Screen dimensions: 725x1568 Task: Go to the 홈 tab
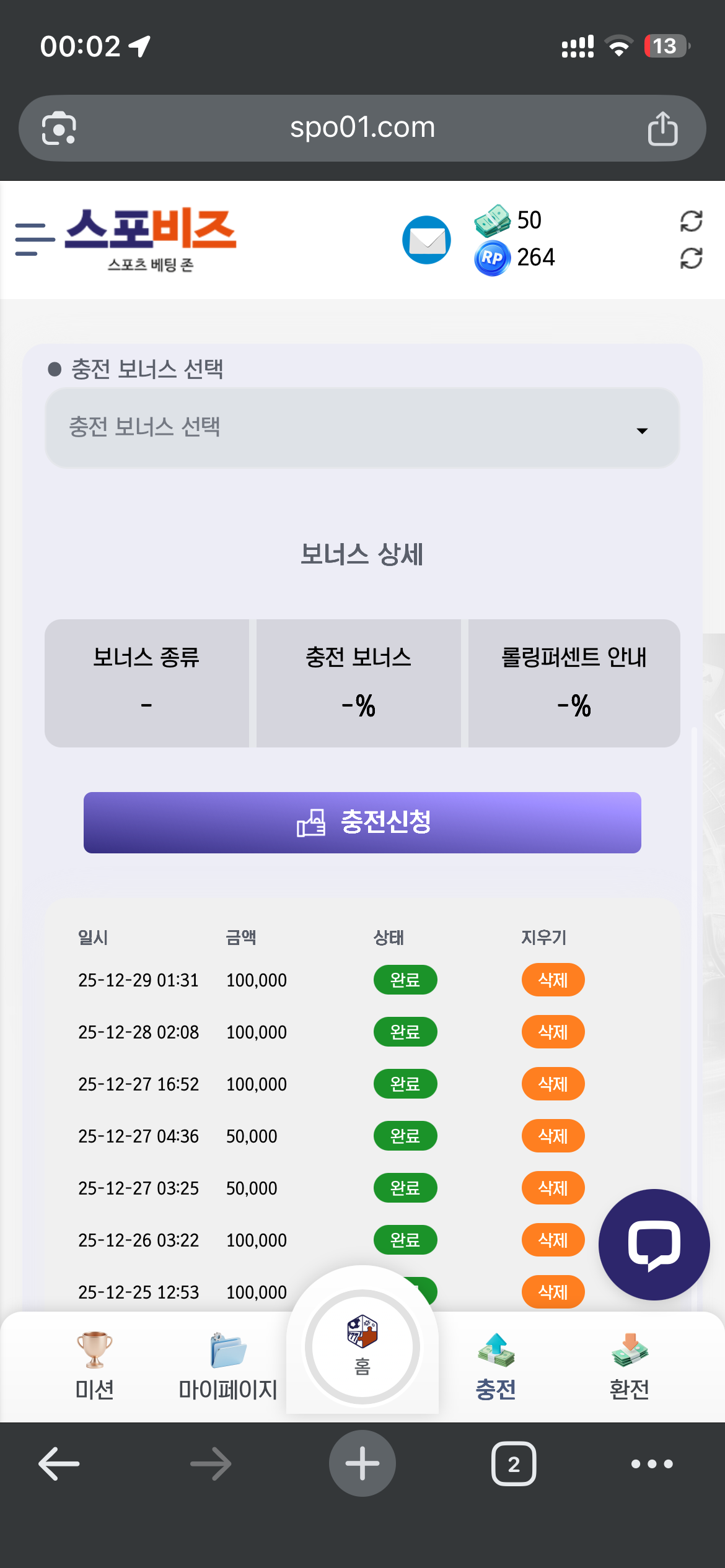click(x=362, y=1346)
